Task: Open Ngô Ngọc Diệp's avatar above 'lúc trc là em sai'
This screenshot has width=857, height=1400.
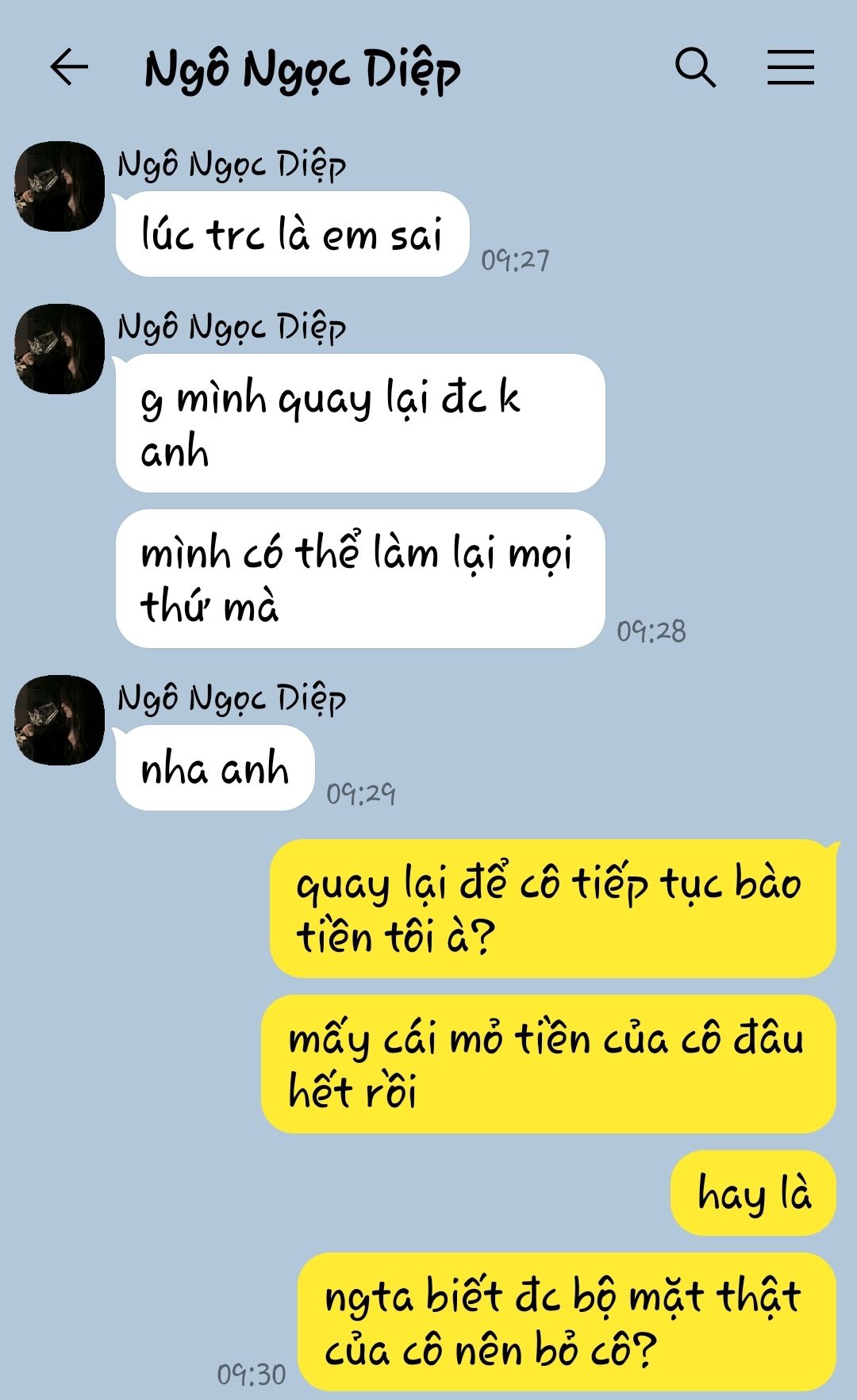Action: (x=60, y=186)
